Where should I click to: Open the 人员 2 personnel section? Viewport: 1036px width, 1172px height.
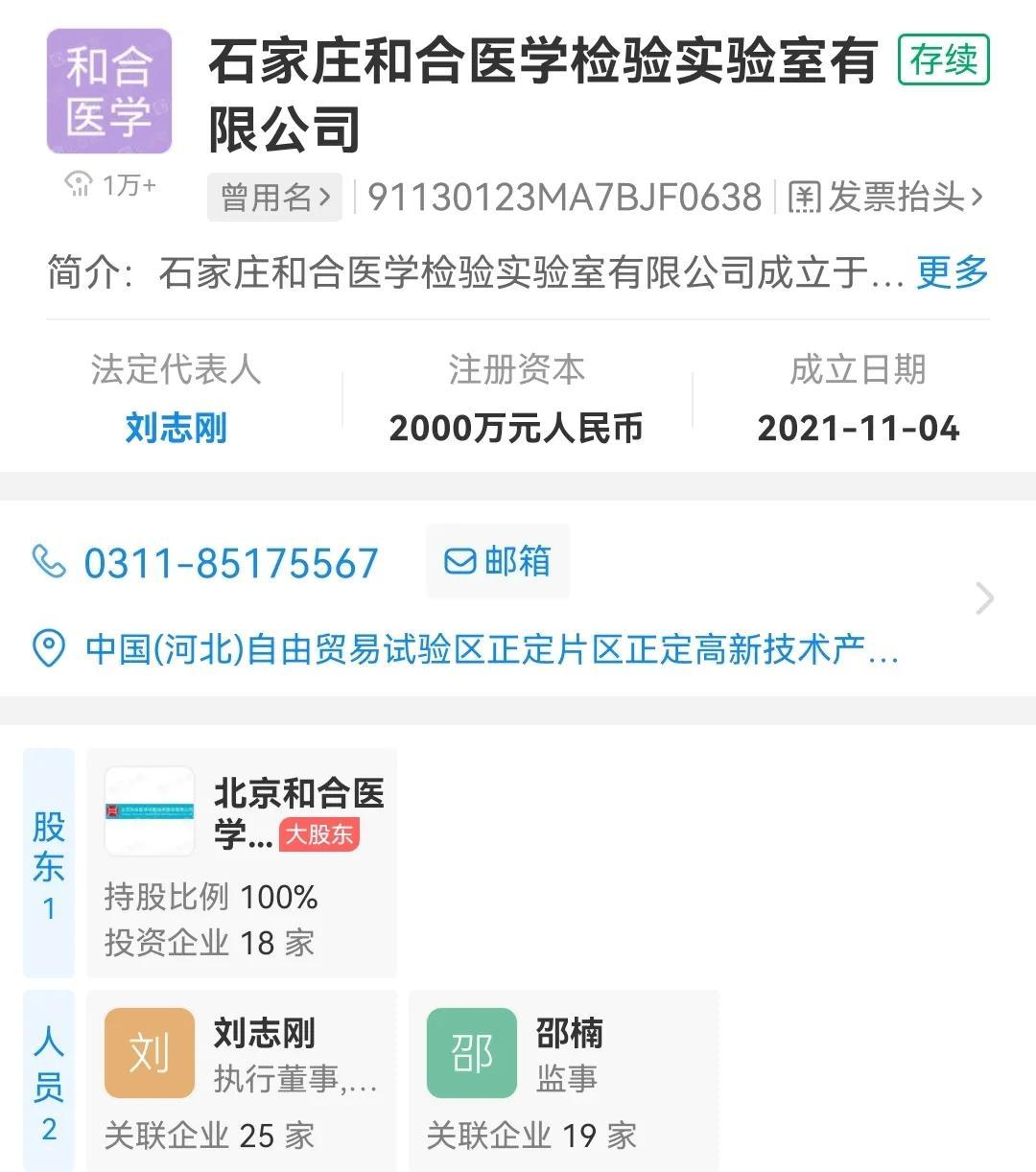(49, 1082)
